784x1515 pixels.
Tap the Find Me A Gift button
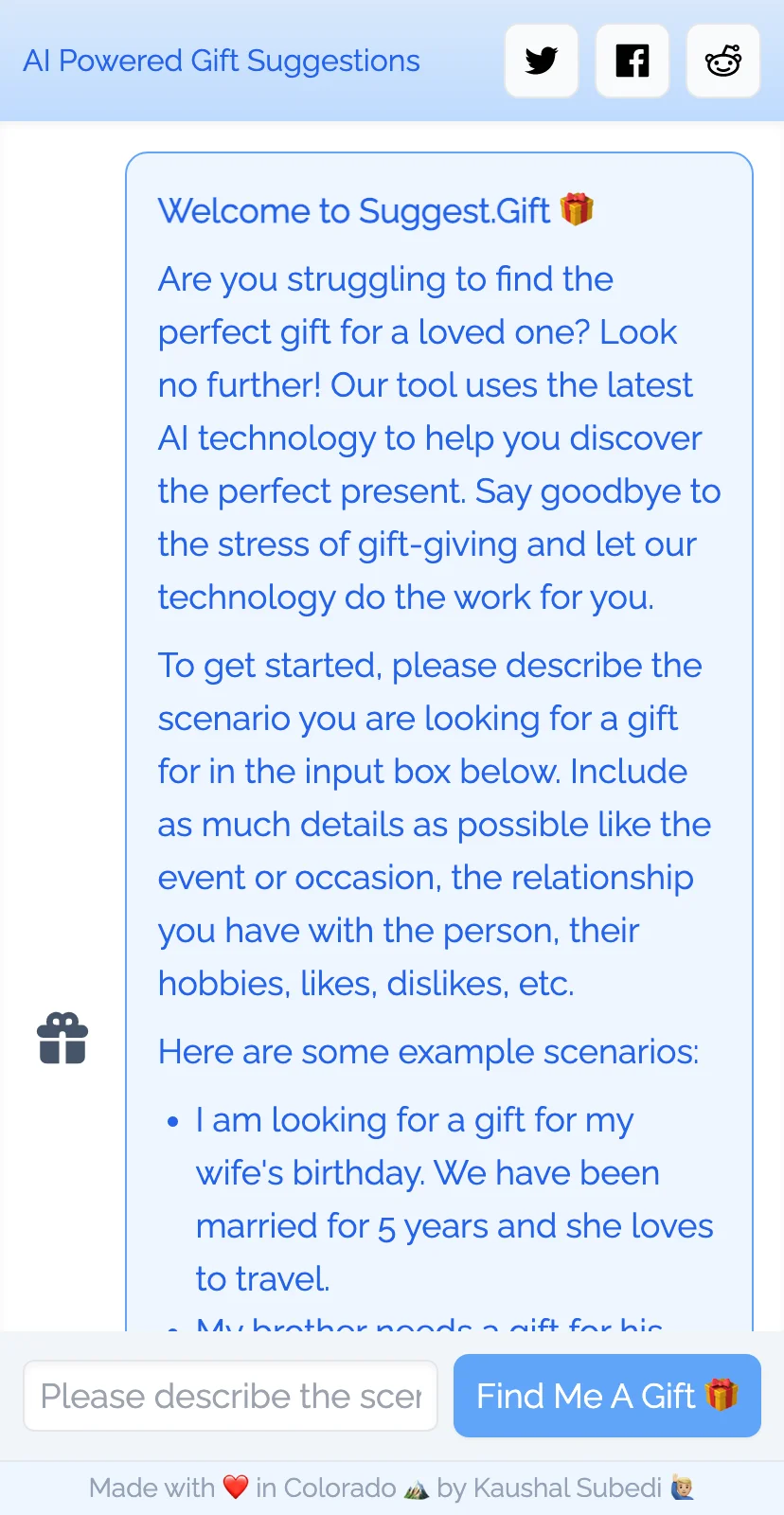point(607,1396)
